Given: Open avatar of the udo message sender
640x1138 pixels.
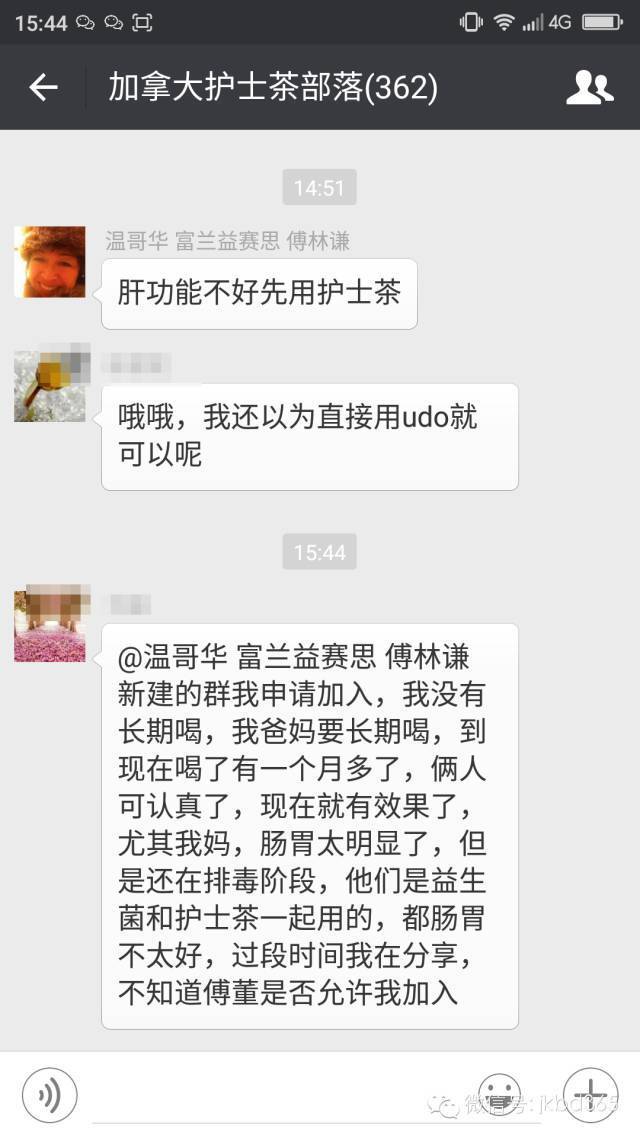Looking at the screenshot, I should (x=50, y=386).
